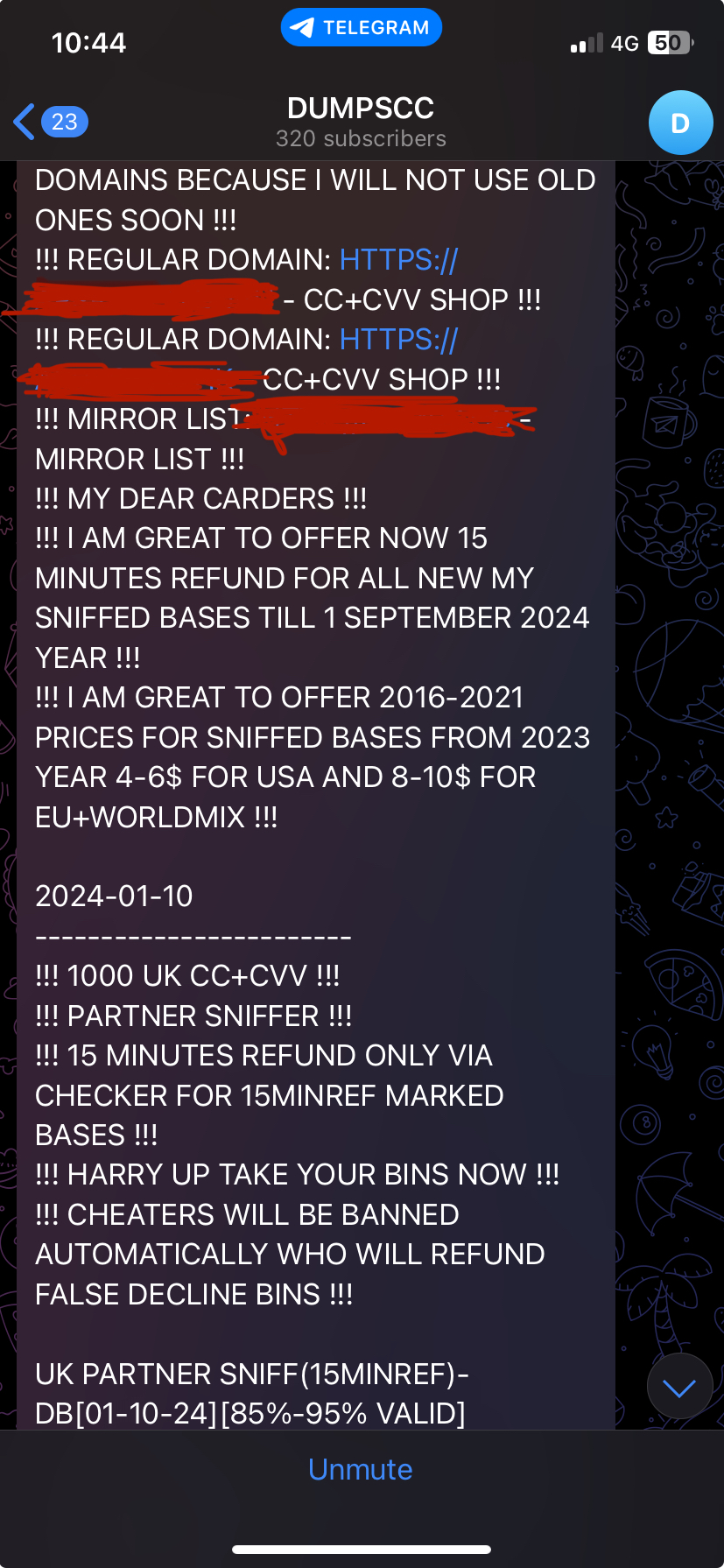Screen dimensions: 724x1568
Task: Go back to the chat list
Action: (48, 122)
